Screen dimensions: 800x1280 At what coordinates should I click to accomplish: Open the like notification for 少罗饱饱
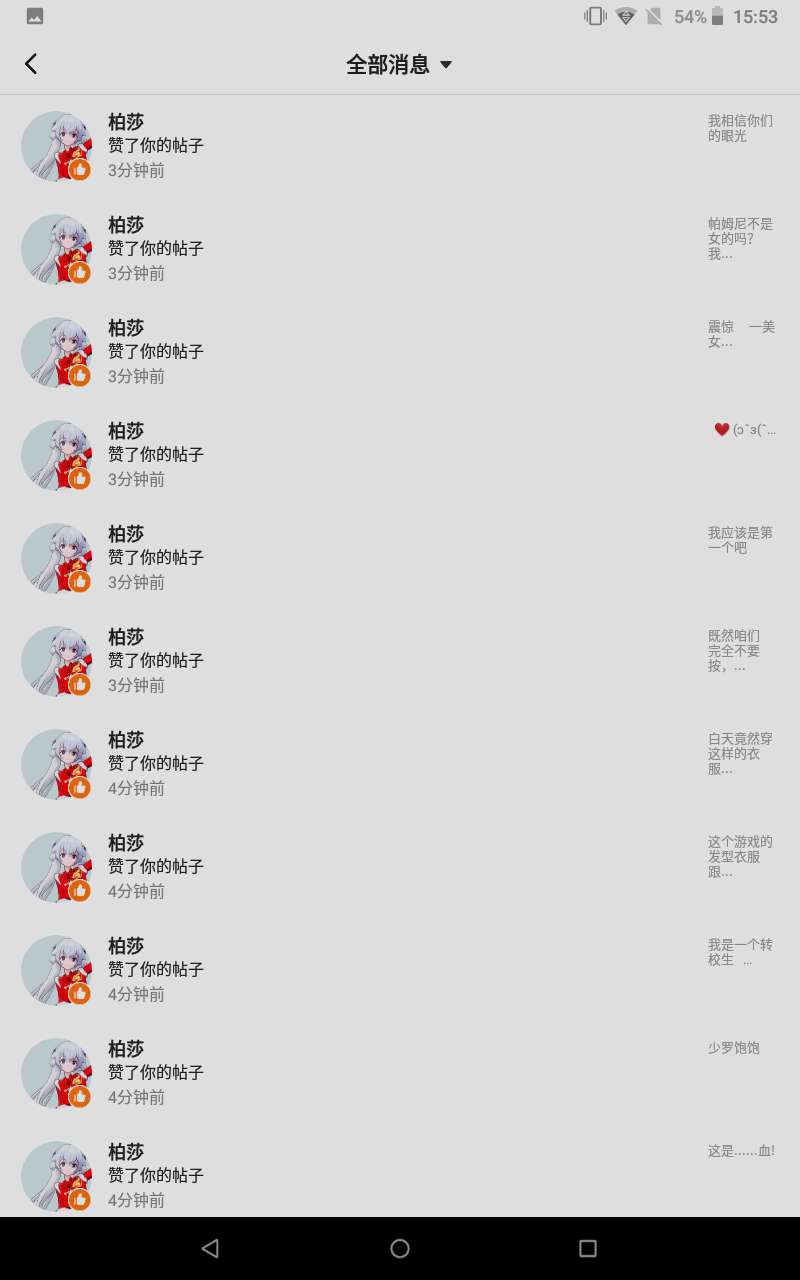tap(400, 1073)
